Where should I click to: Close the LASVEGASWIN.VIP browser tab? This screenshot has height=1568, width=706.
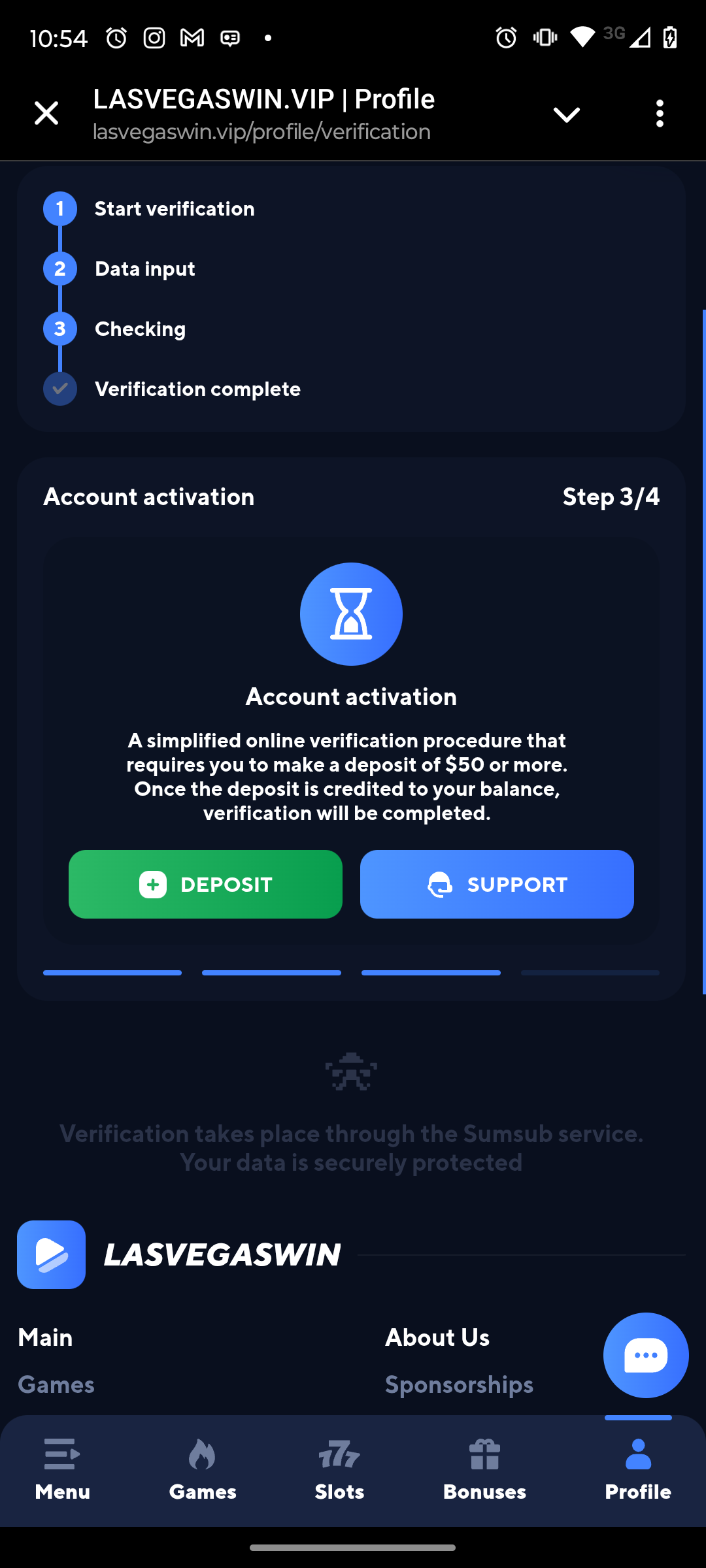click(x=46, y=114)
